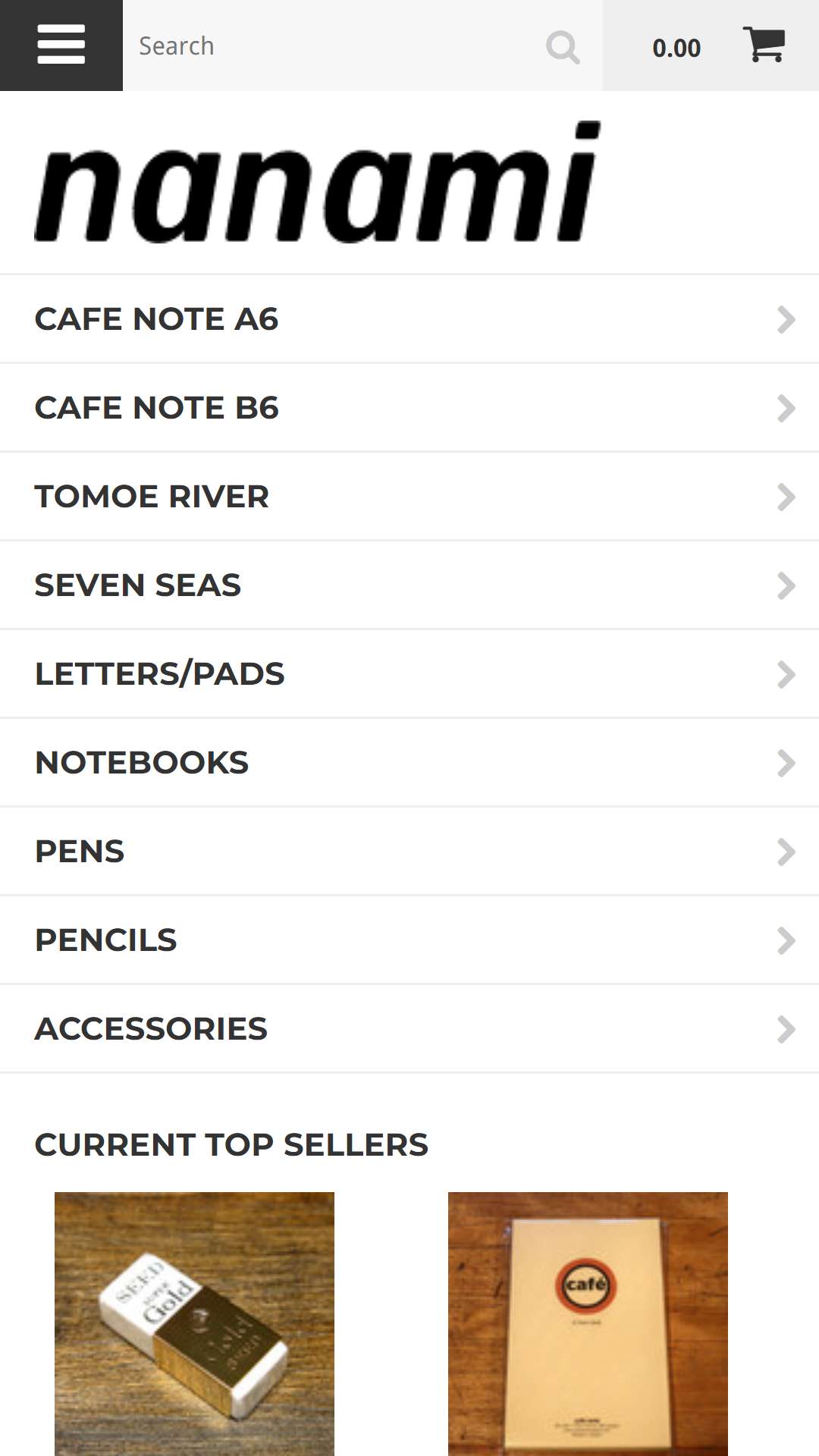Open the Cafe Note A6 category
The width and height of the screenshot is (819, 1456).
409,319
